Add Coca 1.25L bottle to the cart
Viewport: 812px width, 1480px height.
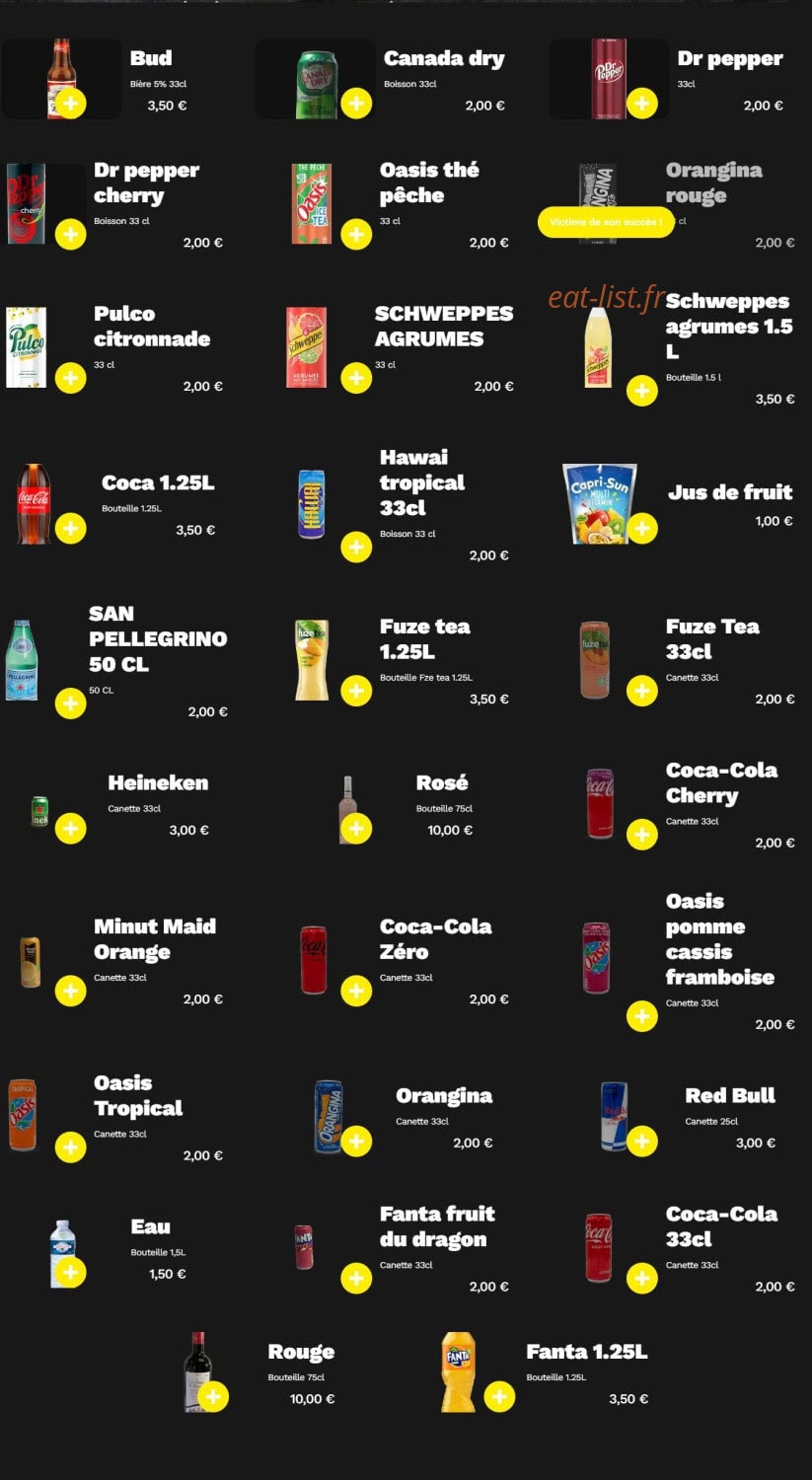click(x=70, y=528)
